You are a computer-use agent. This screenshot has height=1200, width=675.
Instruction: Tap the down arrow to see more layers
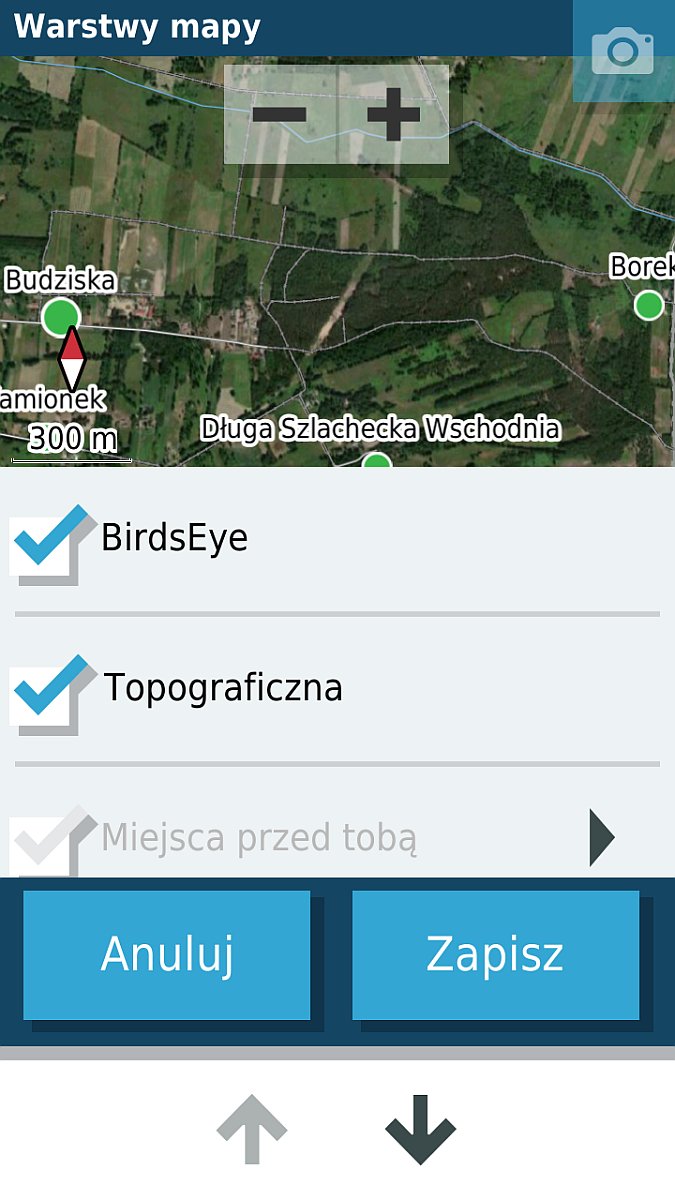click(x=420, y=1130)
